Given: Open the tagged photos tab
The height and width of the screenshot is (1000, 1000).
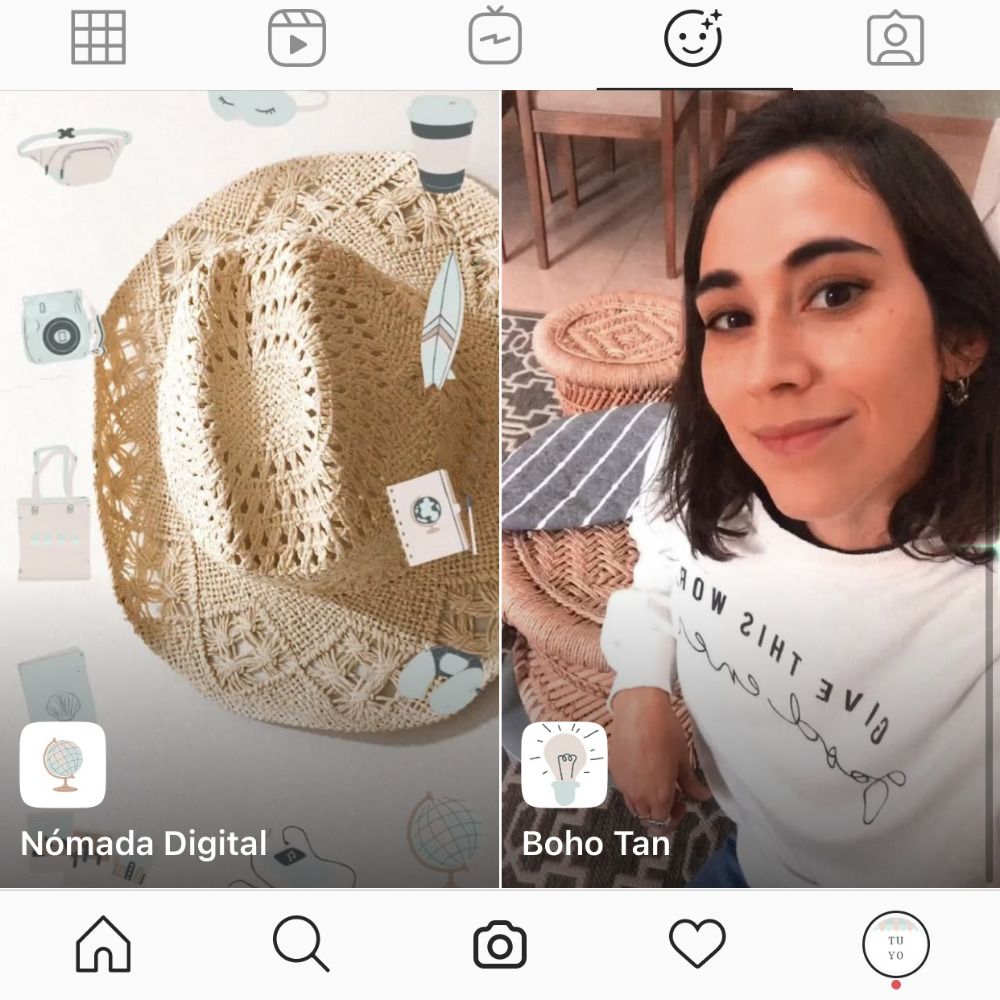Looking at the screenshot, I should point(894,38).
